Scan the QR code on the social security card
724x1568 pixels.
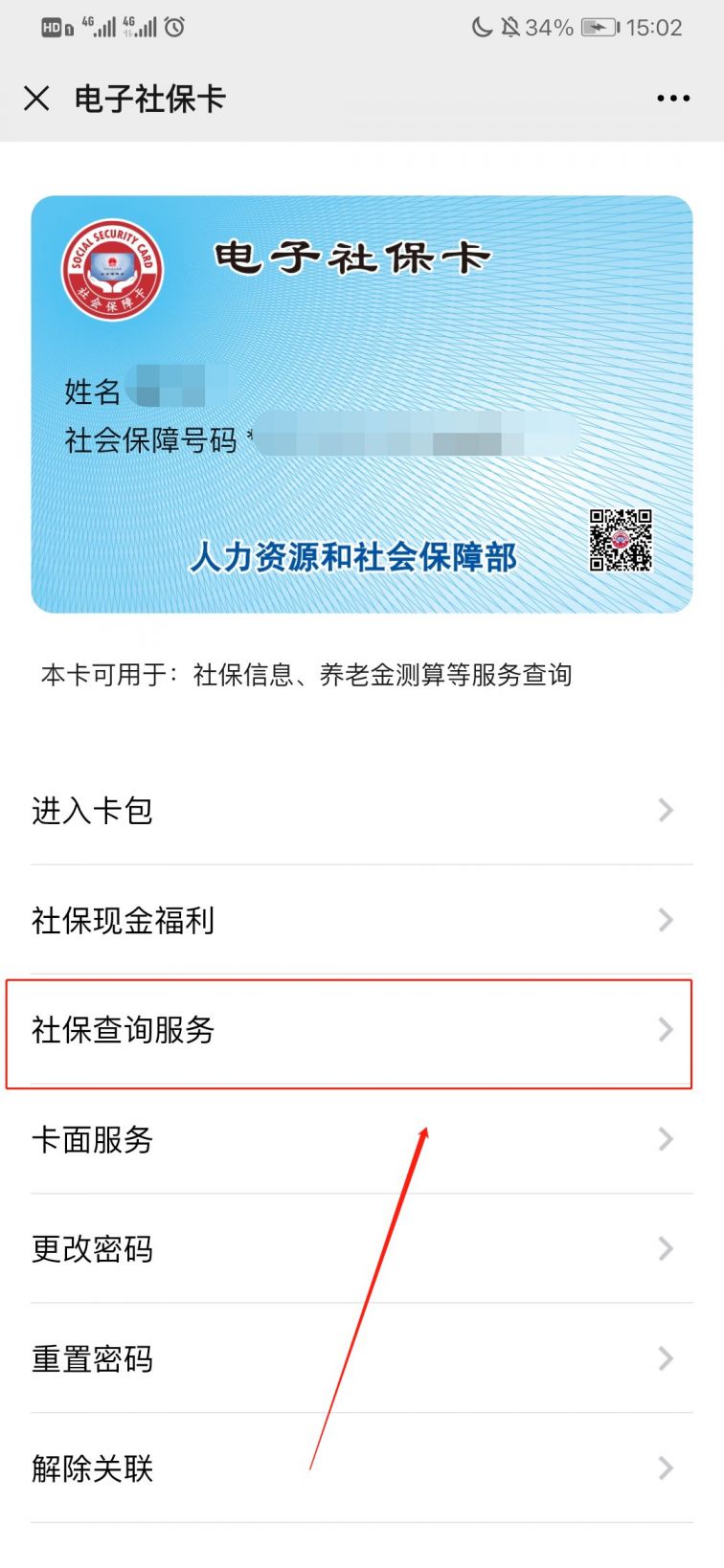click(x=622, y=539)
